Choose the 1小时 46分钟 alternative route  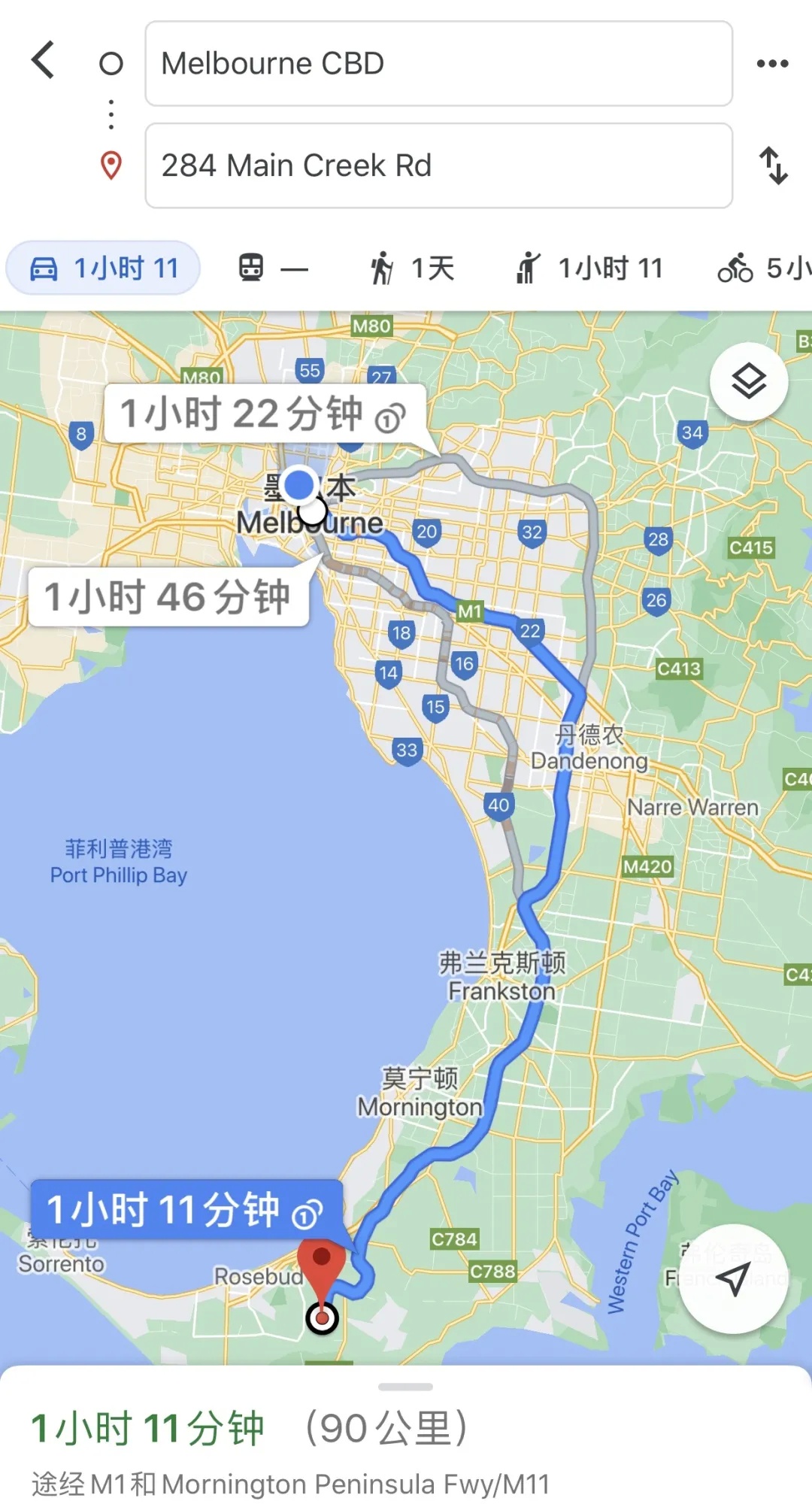(168, 598)
